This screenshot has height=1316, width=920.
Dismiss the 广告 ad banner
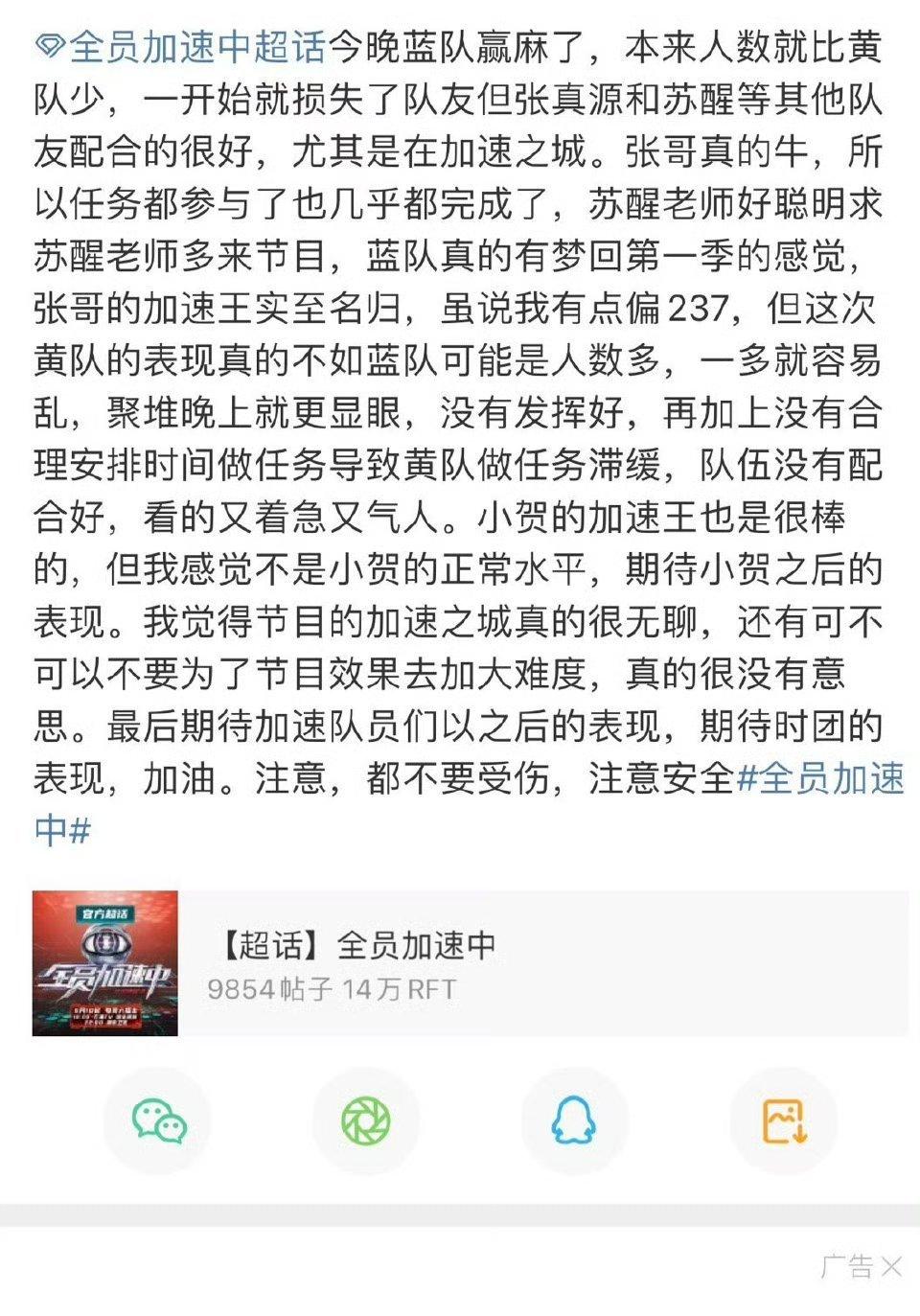click(890, 1267)
